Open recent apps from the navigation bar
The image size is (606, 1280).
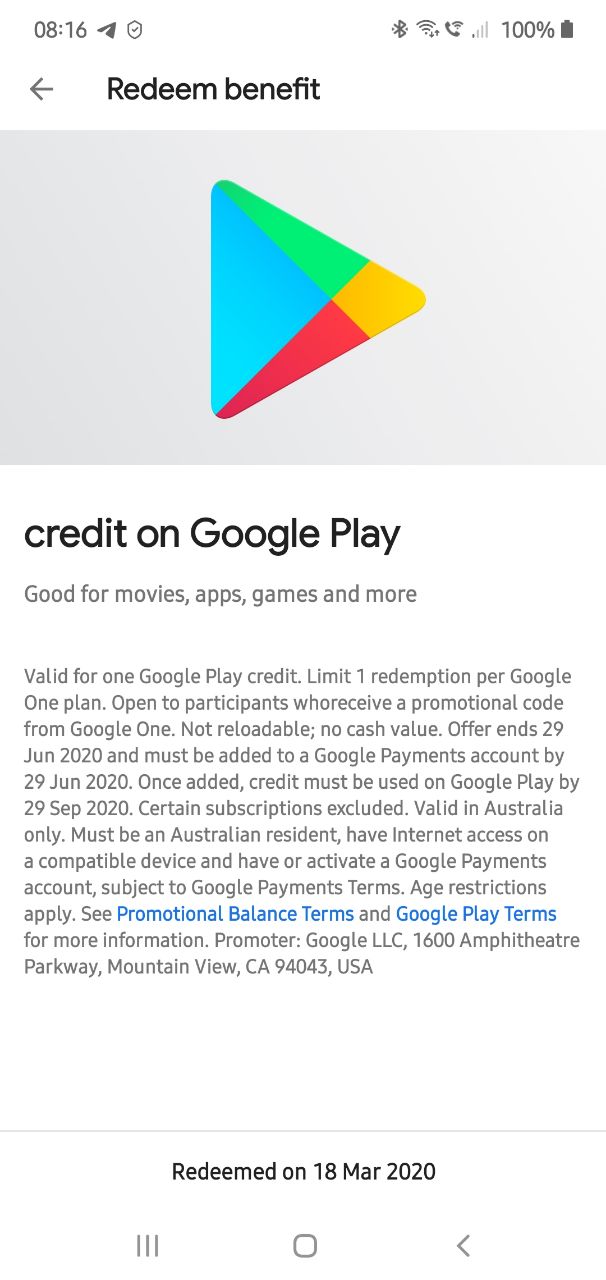[147, 1245]
